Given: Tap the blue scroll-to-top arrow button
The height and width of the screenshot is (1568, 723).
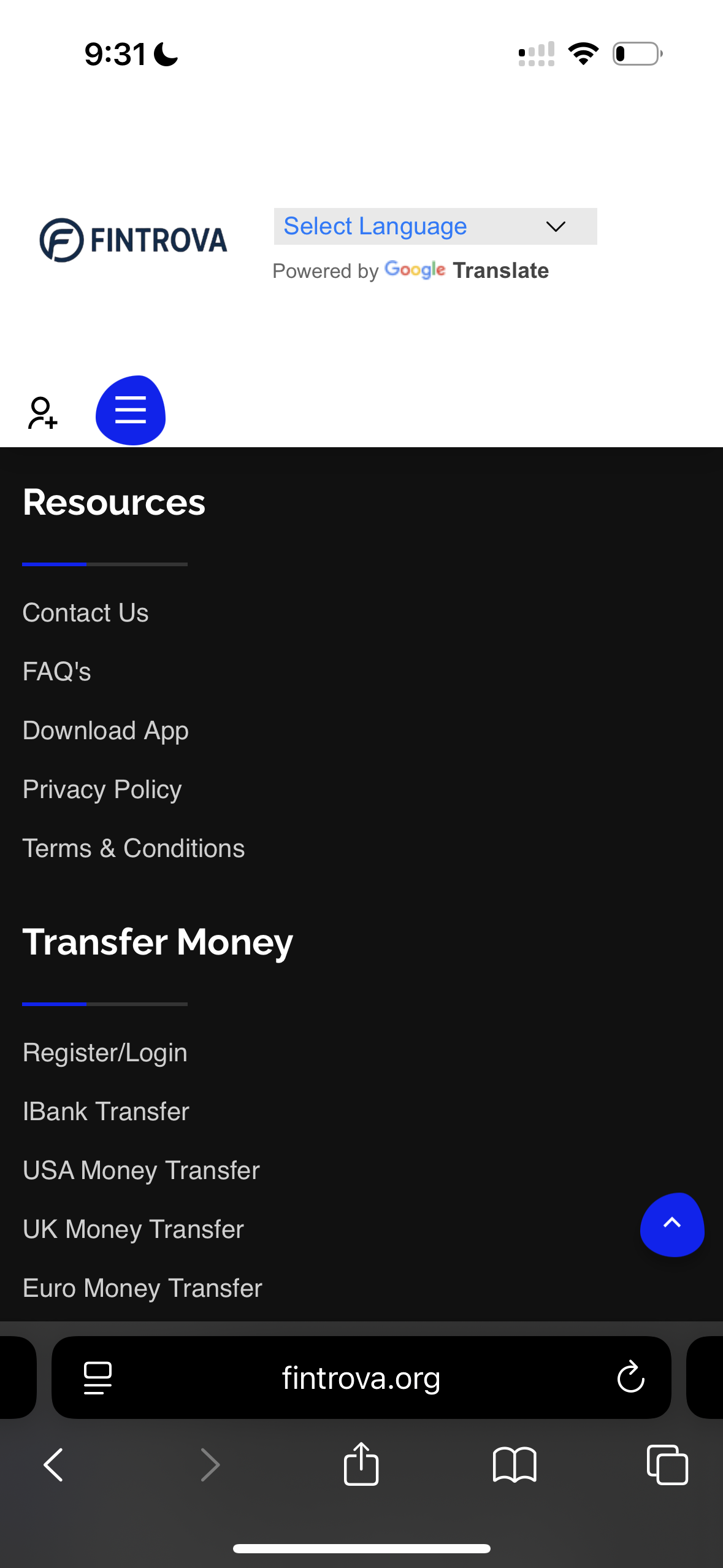Looking at the screenshot, I should (x=672, y=1224).
